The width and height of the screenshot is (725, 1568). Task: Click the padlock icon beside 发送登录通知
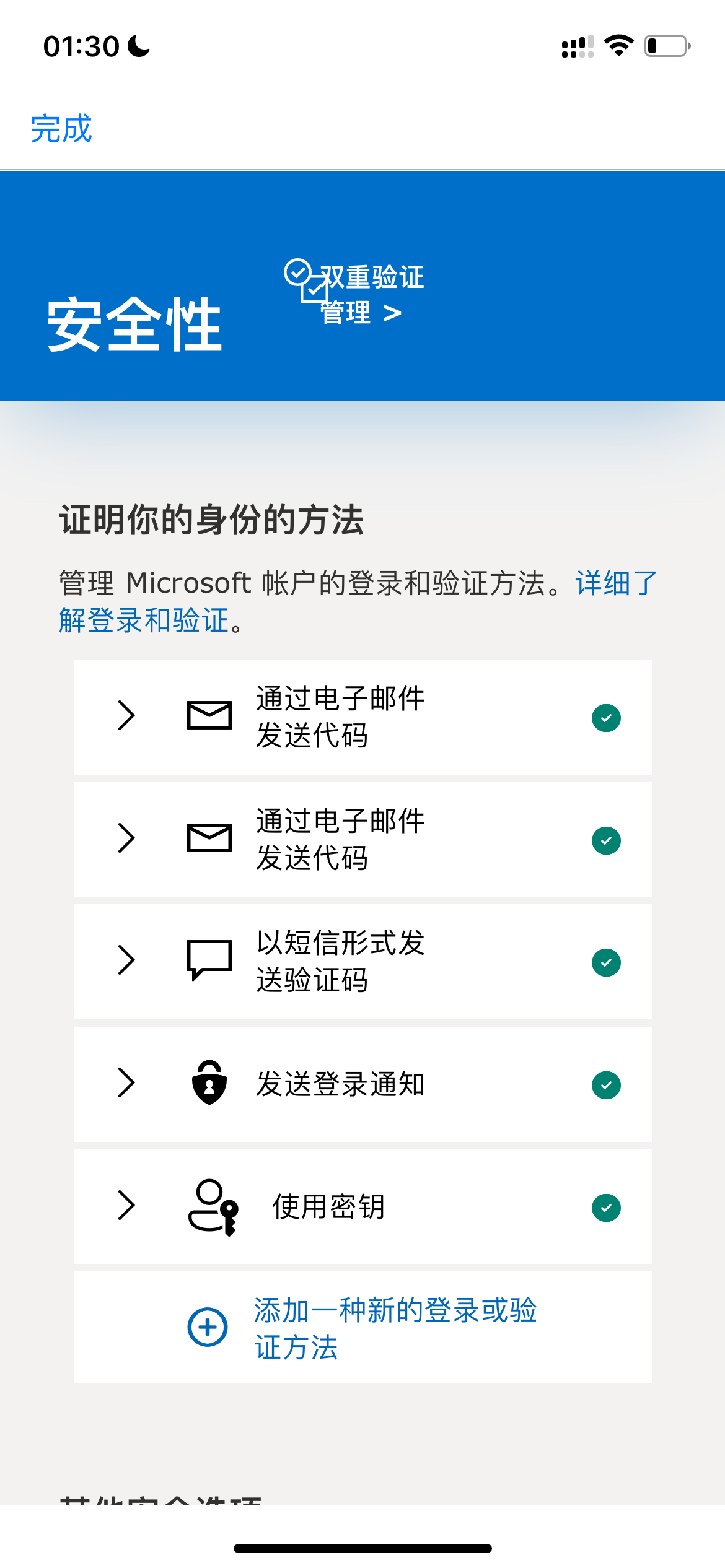coord(209,1082)
